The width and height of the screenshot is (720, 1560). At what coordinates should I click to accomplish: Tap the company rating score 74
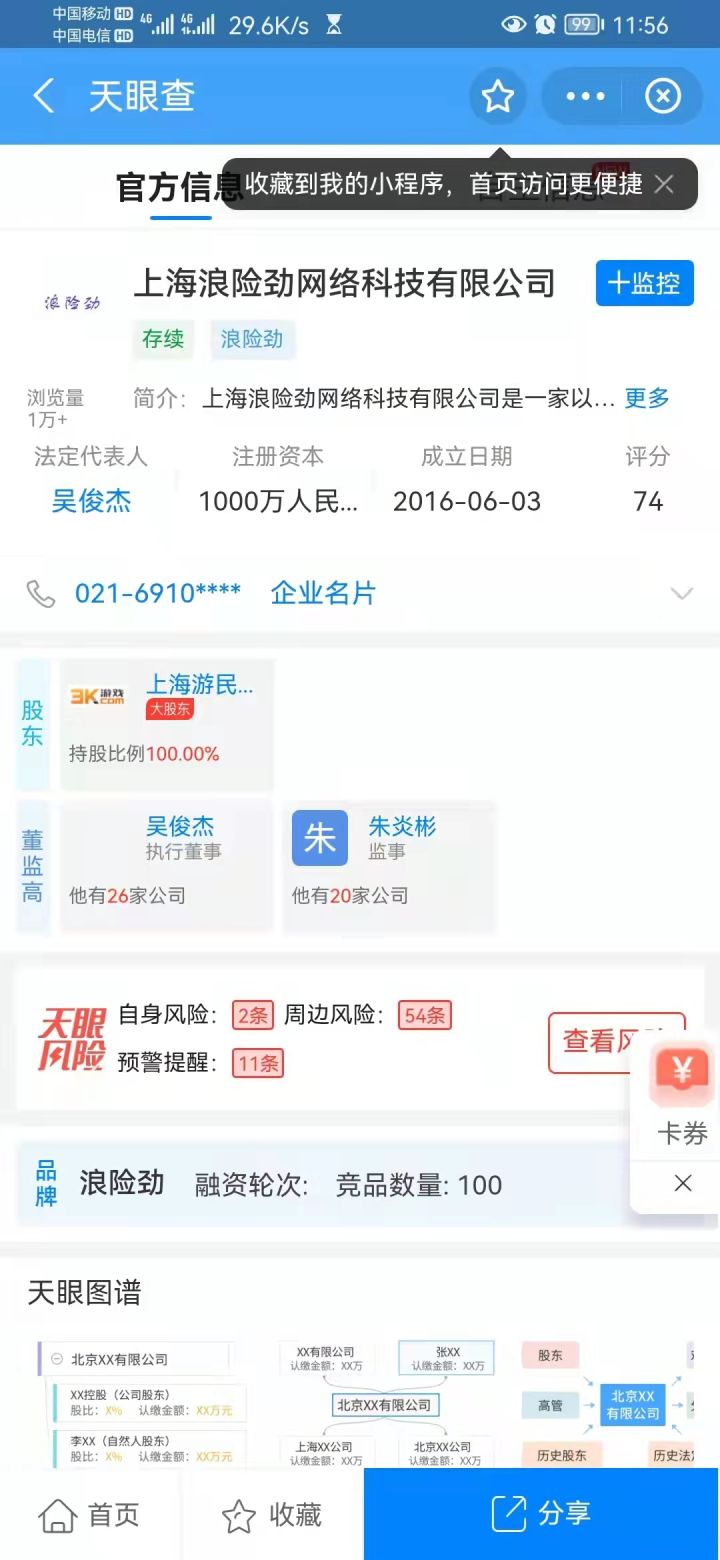pyautogui.click(x=648, y=500)
